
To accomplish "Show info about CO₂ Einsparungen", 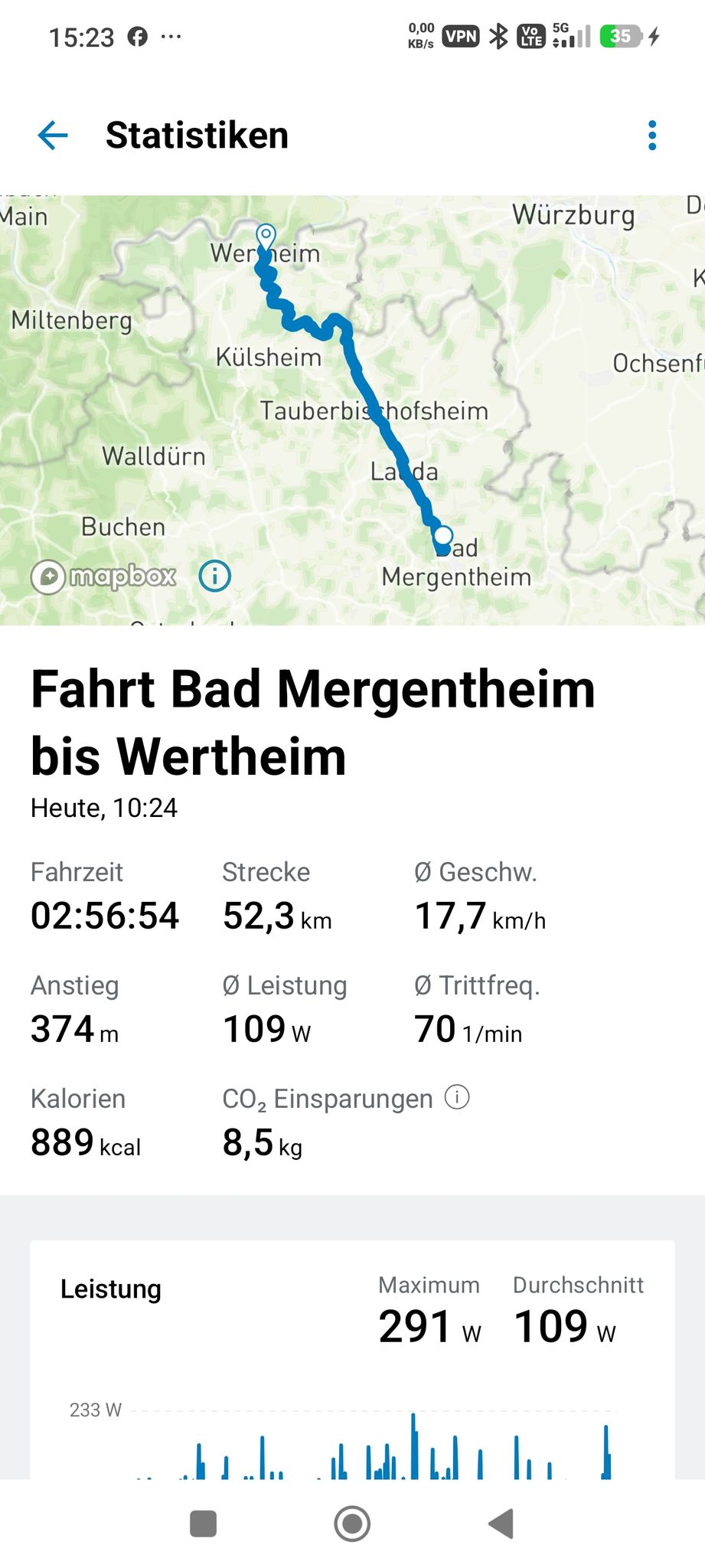I will pos(457,1097).
